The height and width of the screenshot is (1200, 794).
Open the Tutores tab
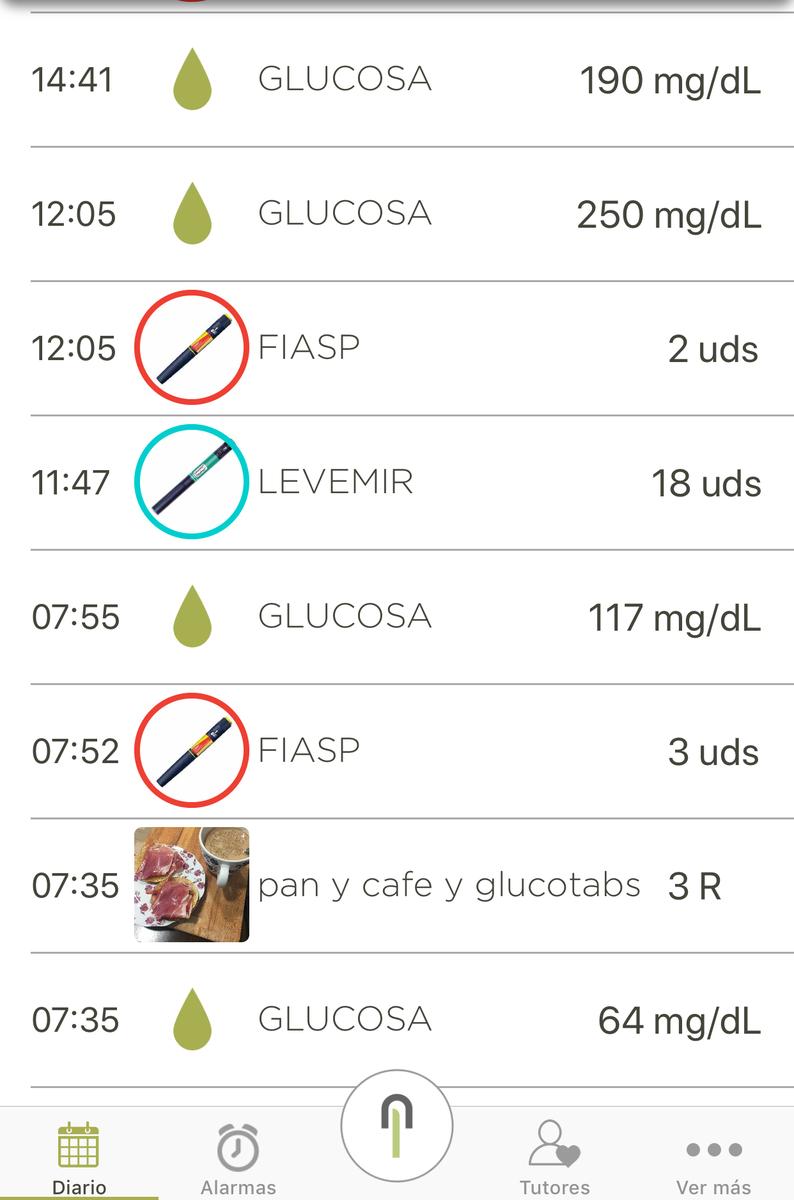(x=554, y=1158)
